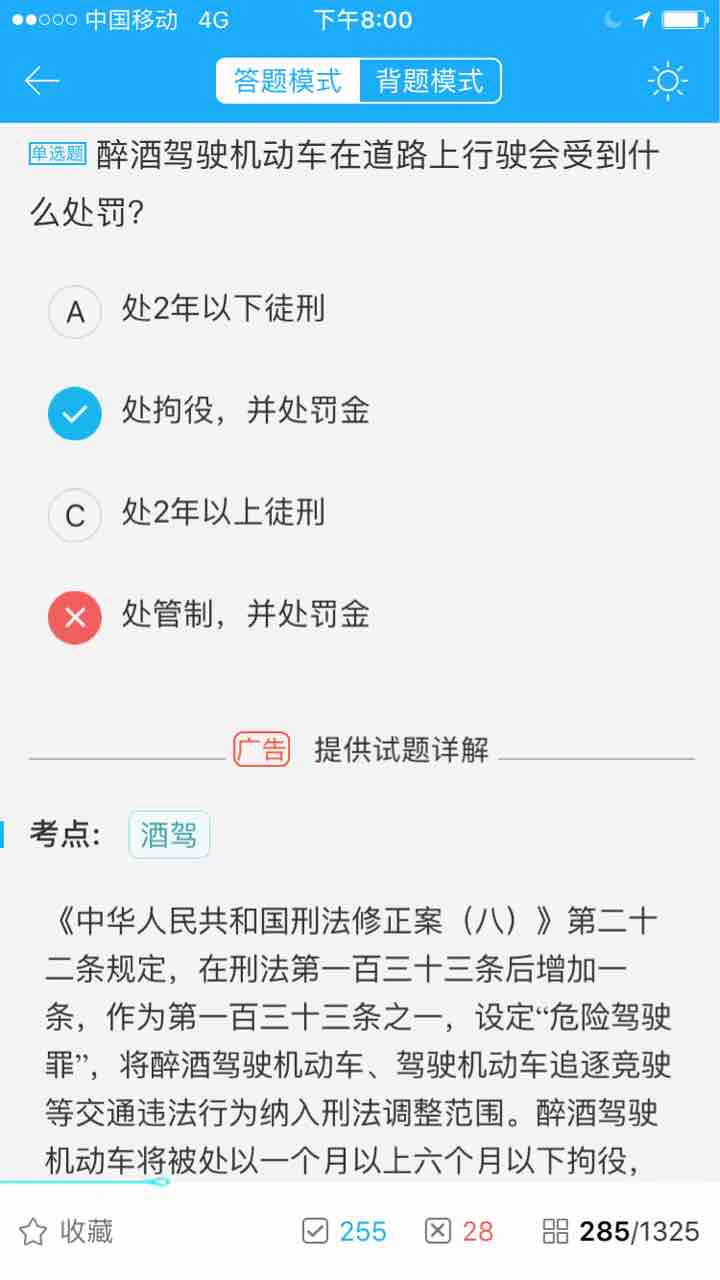Toggle brightness mode with the sun icon
720x1280 pixels.
point(667,81)
